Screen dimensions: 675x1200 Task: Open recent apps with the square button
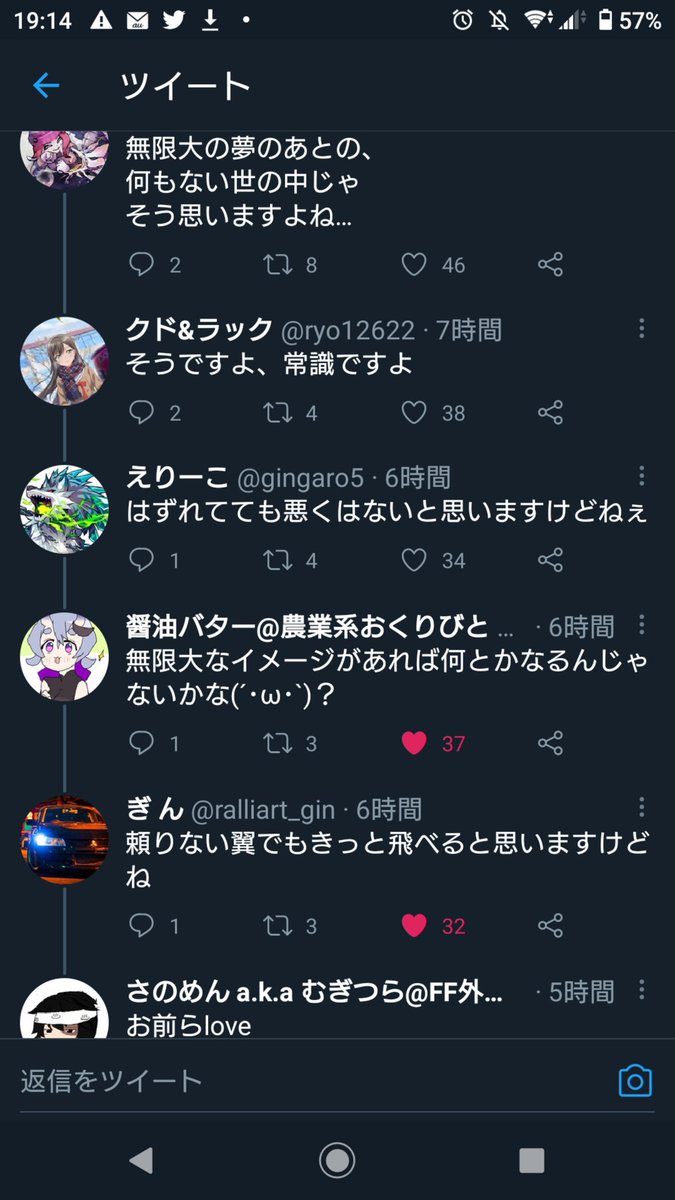coord(531,1160)
